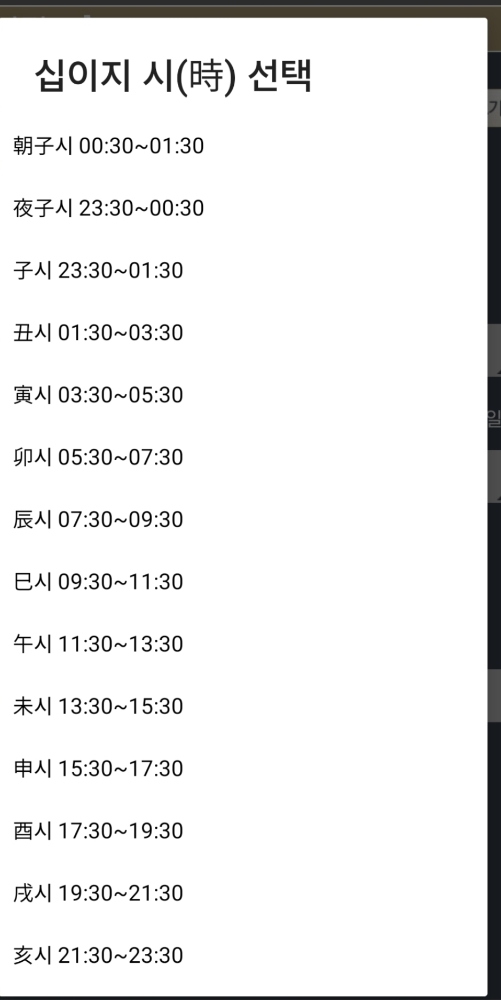
Task: Choose 夜子시 23:30~00:30
Action: tap(243, 209)
